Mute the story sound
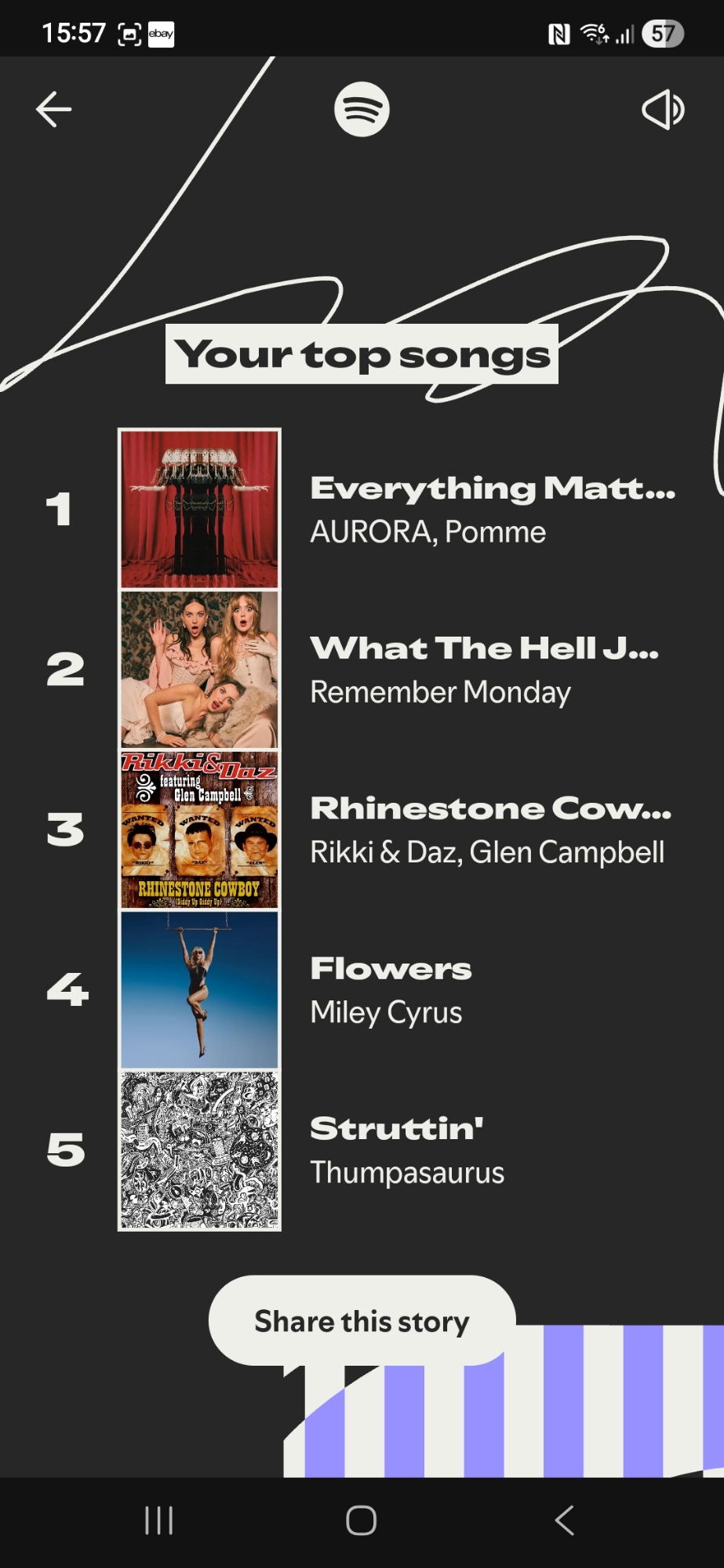 point(663,109)
